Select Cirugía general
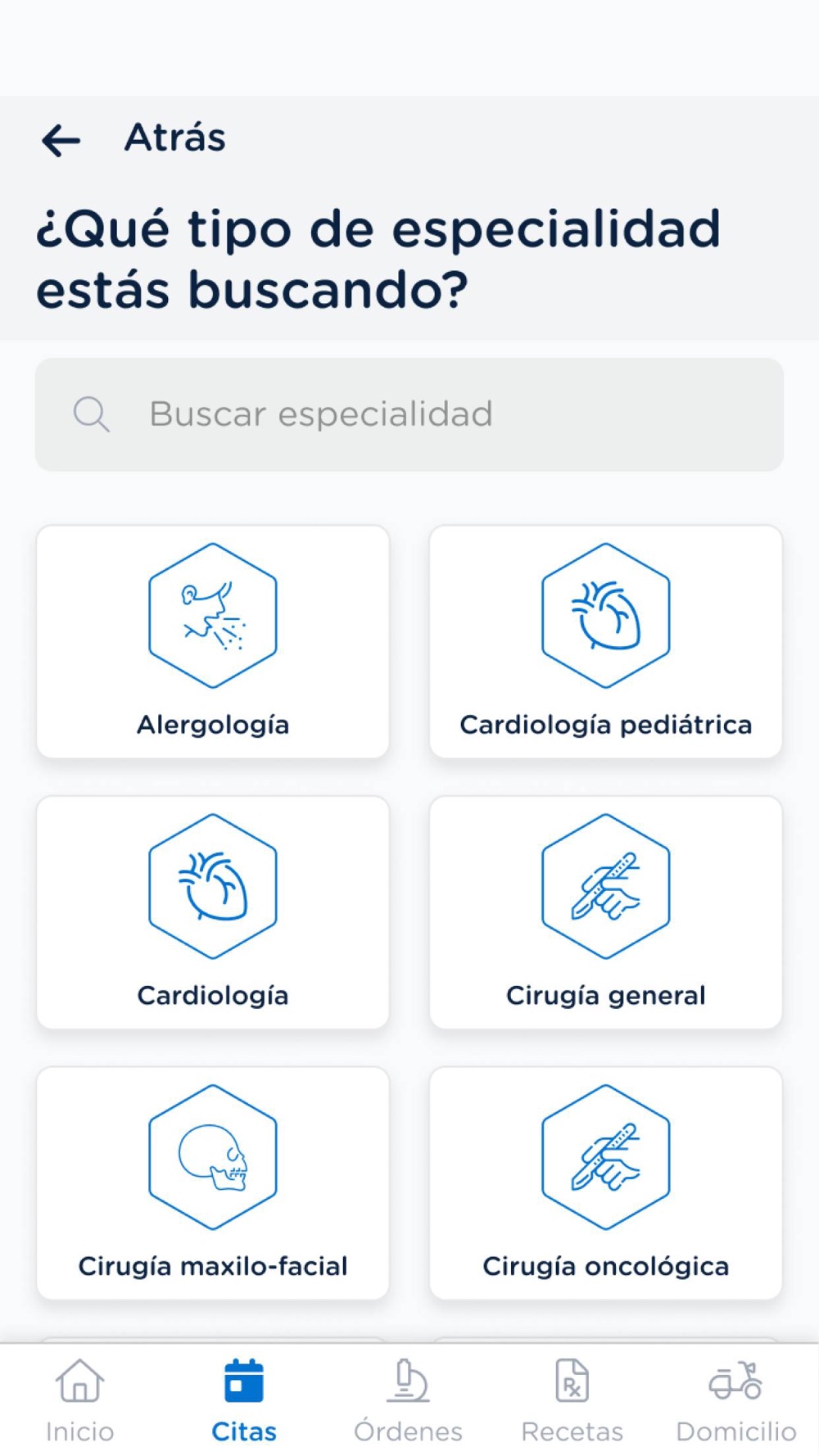The image size is (819, 1456). [606, 912]
